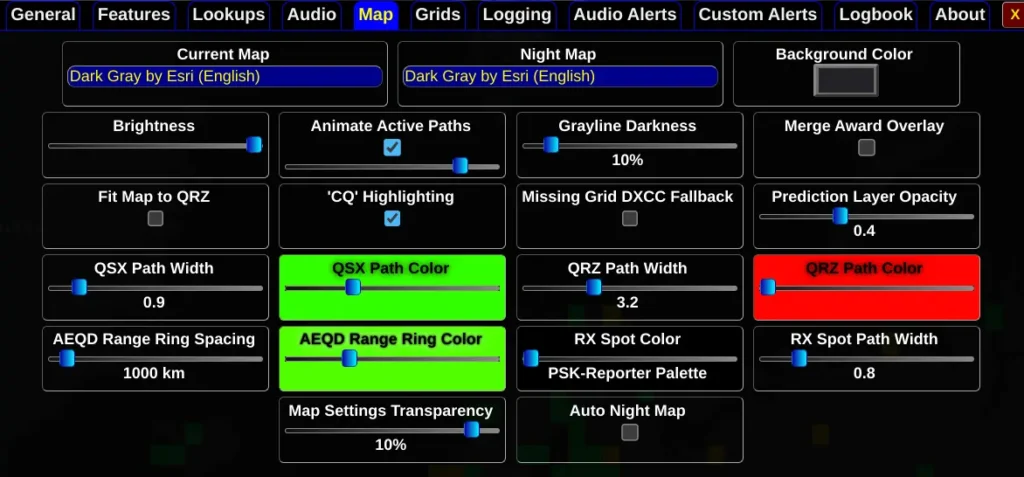This screenshot has height=477, width=1024.
Task: Enable Missing Grid DXCC Fallback
Action: (629, 219)
